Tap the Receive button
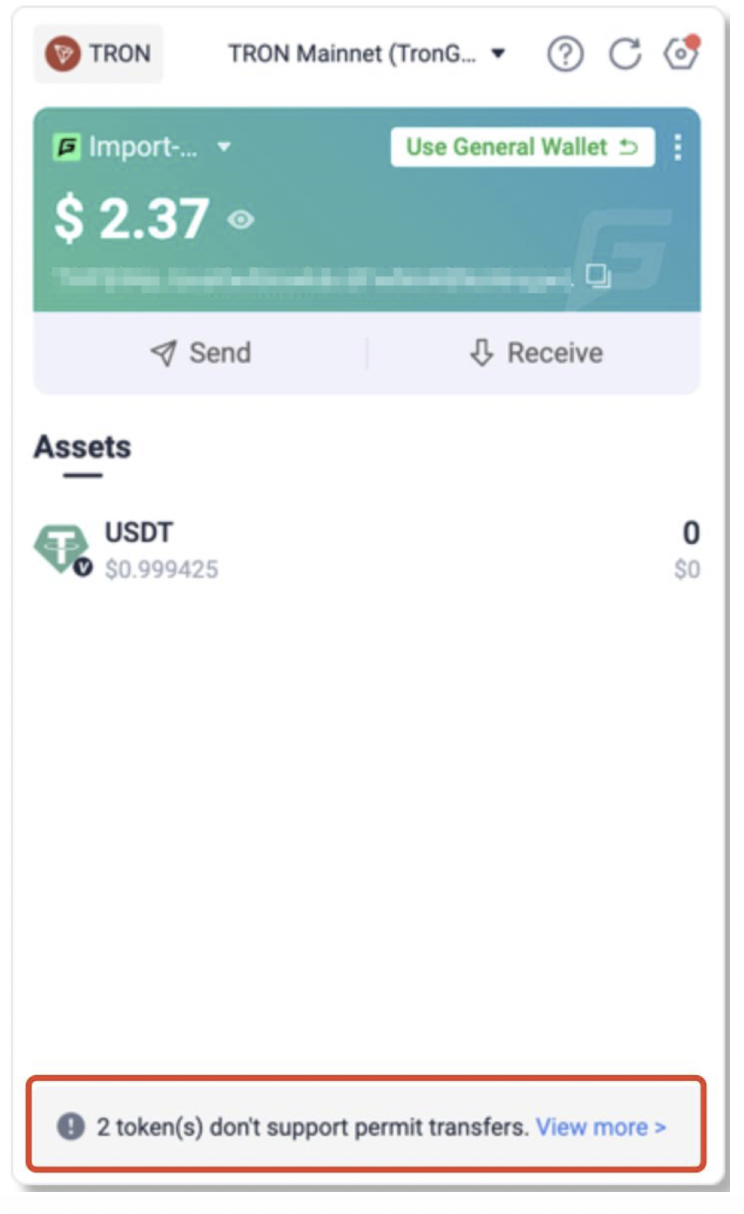 click(x=535, y=353)
